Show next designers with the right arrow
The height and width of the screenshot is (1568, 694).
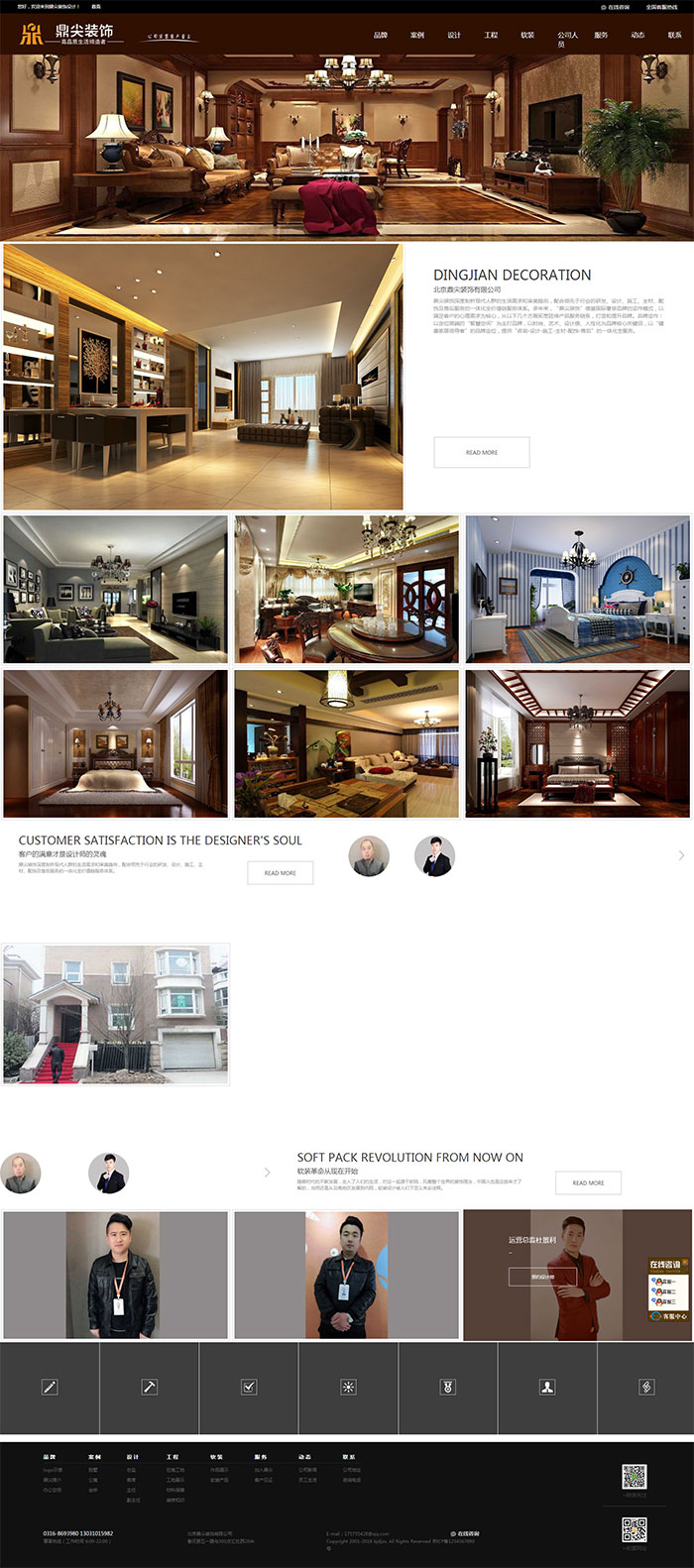click(x=681, y=855)
